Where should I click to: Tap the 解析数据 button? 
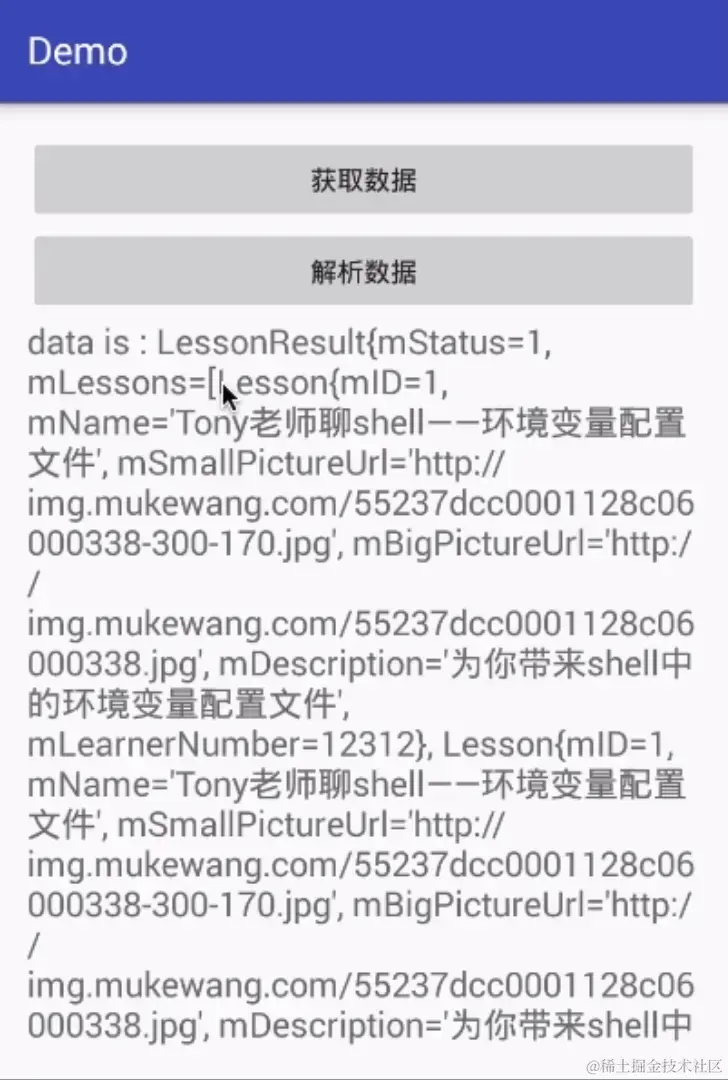click(x=363, y=271)
